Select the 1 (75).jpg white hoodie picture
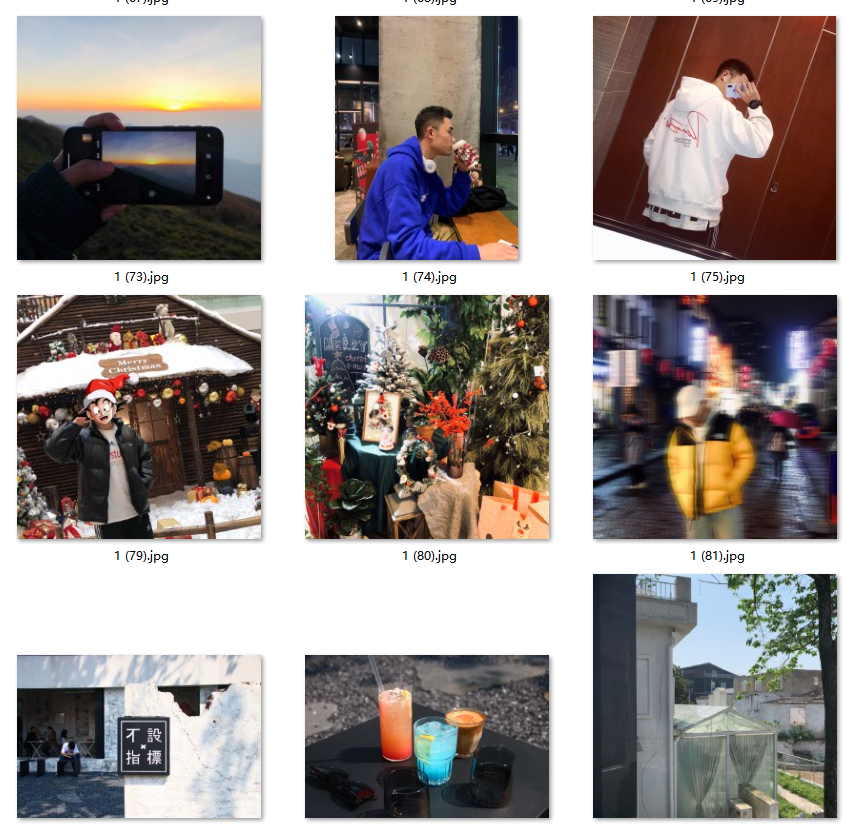Viewport: 846px width, 829px height. point(714,138)
